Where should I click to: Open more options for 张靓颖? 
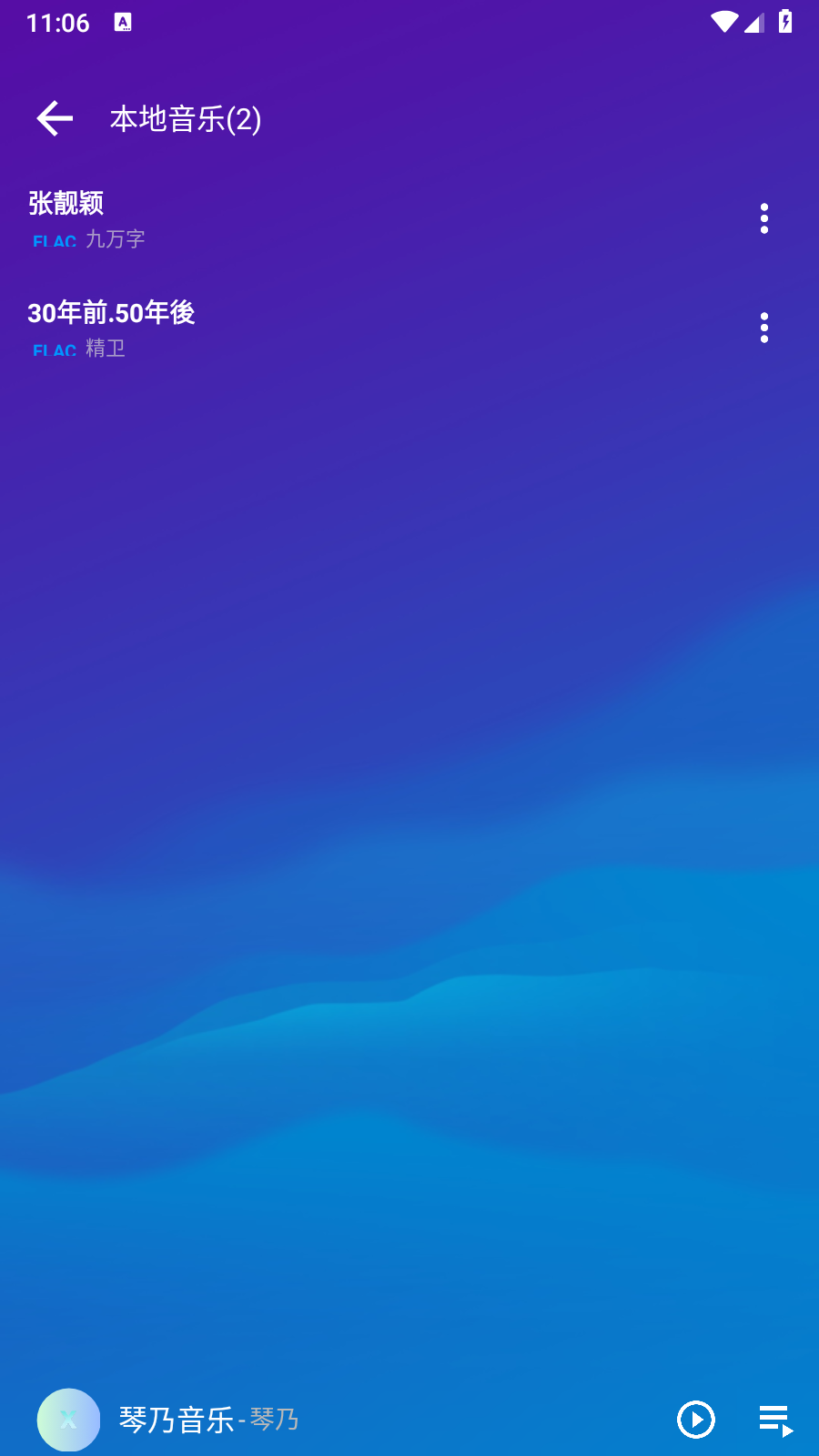point(764,218)
